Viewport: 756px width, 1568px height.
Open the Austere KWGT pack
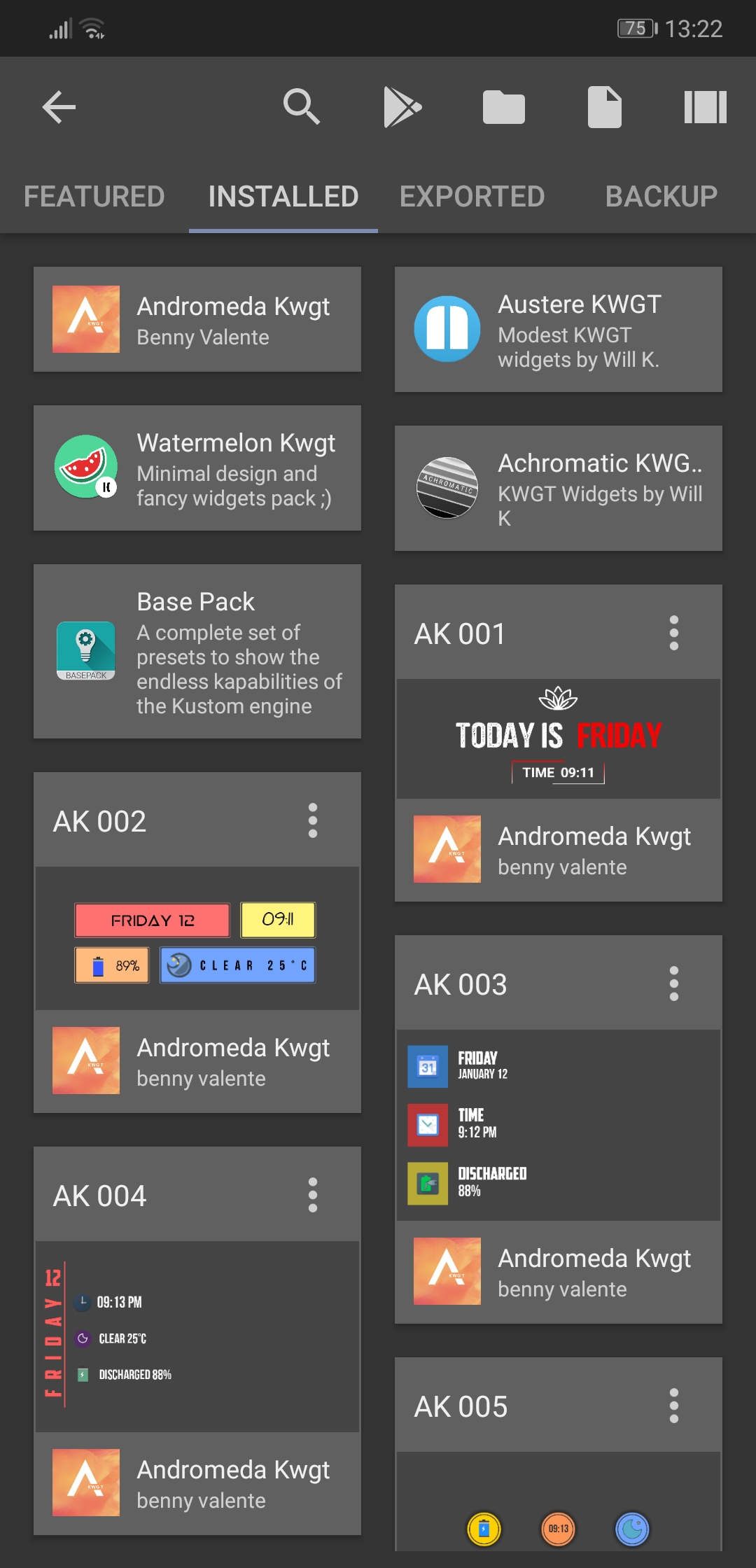(x=559, y=329)
